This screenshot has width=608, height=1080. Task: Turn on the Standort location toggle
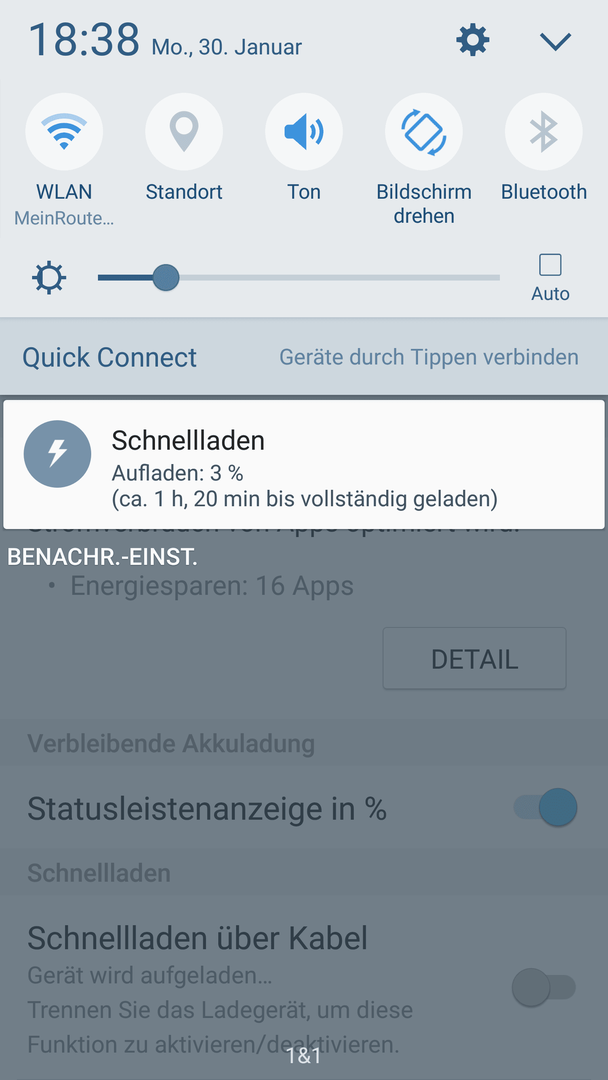[x=184, y=132]
